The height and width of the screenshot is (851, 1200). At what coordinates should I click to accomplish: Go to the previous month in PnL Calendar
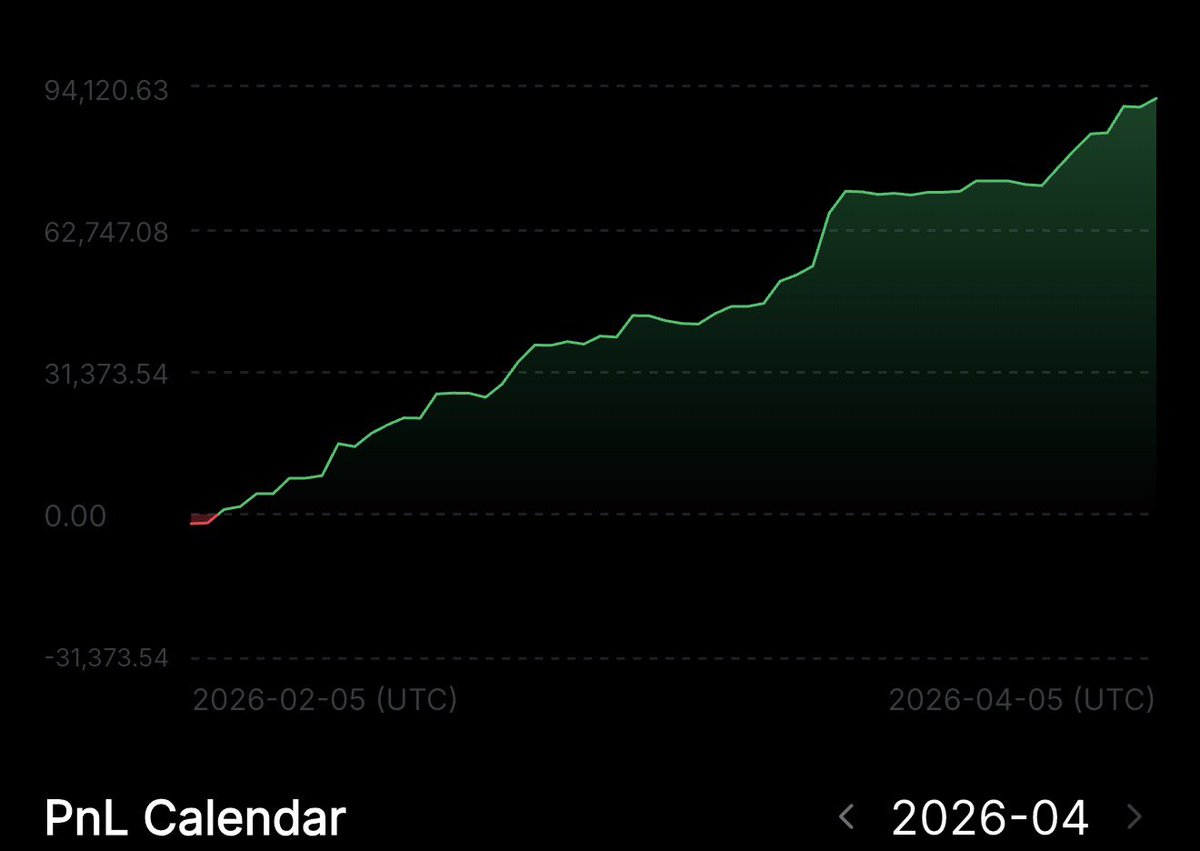[847, 817]
